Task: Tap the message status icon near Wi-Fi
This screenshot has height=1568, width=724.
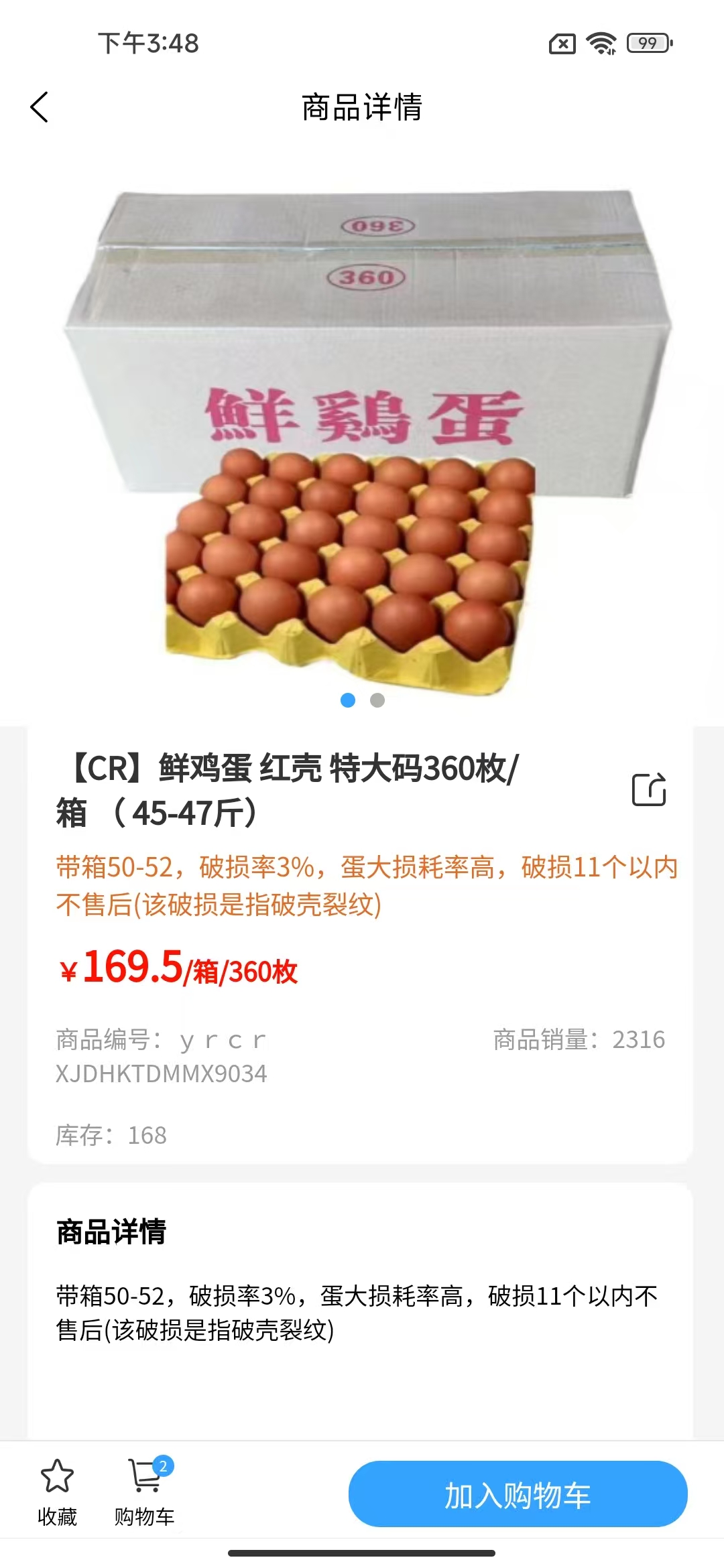Action: coord(562,43)
